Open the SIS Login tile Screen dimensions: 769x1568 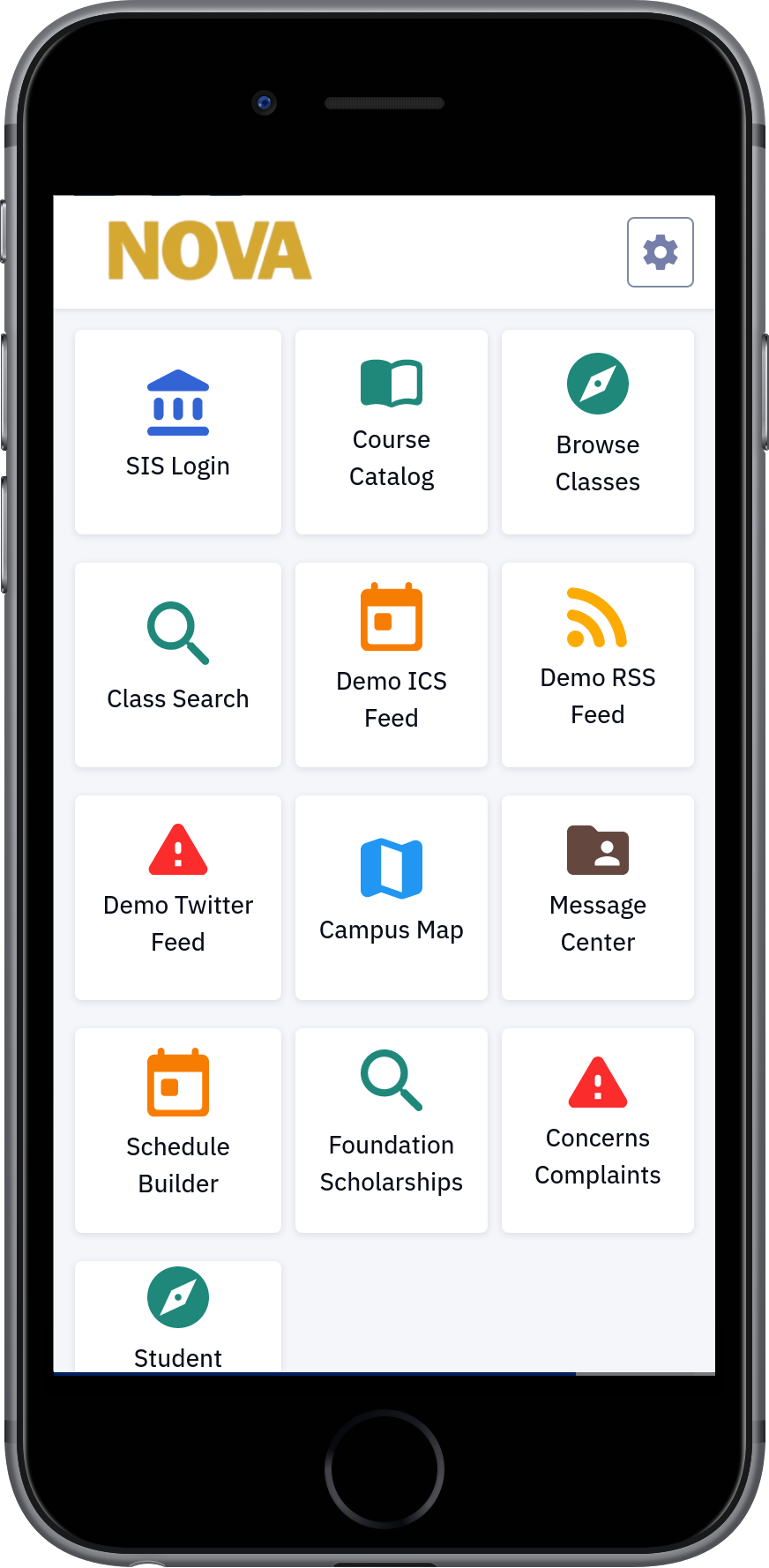[178, 432]
